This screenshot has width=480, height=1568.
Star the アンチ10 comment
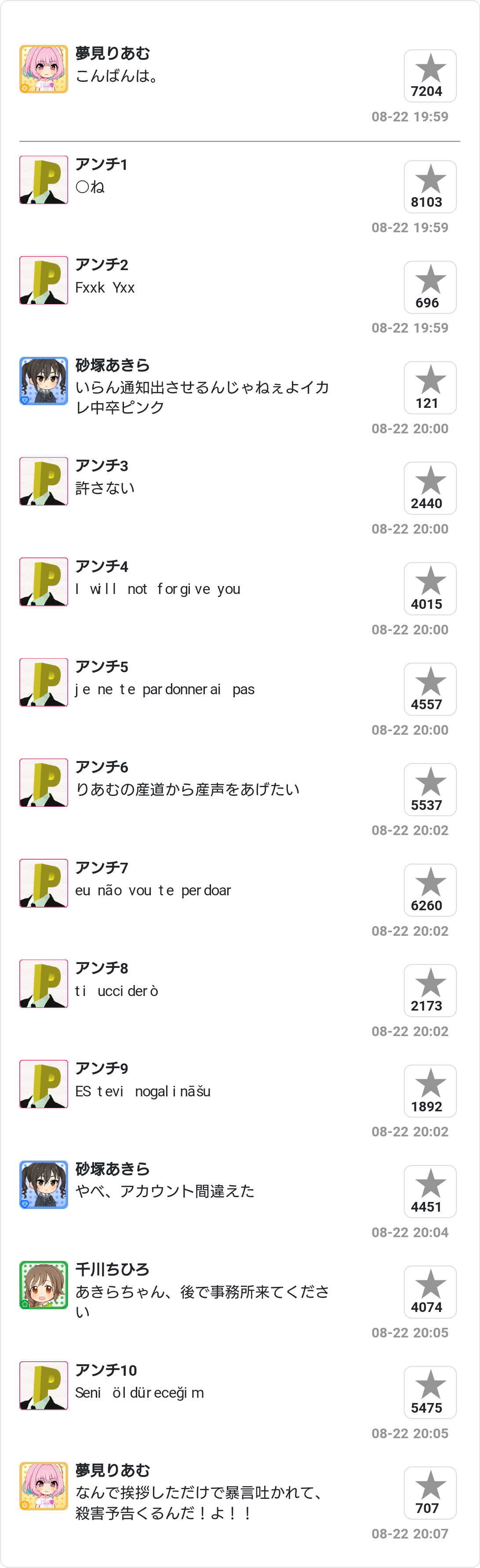click(x=429, y=1392)
